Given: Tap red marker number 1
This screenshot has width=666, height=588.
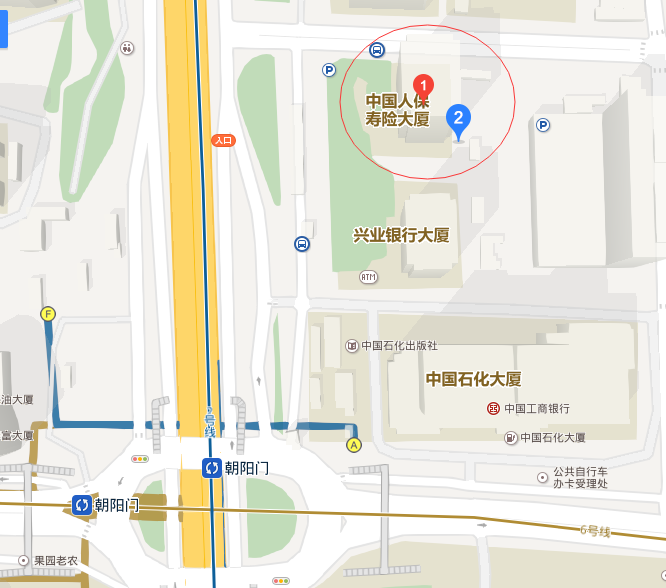Looking at the screenshot, I should (x=422, y=86).
